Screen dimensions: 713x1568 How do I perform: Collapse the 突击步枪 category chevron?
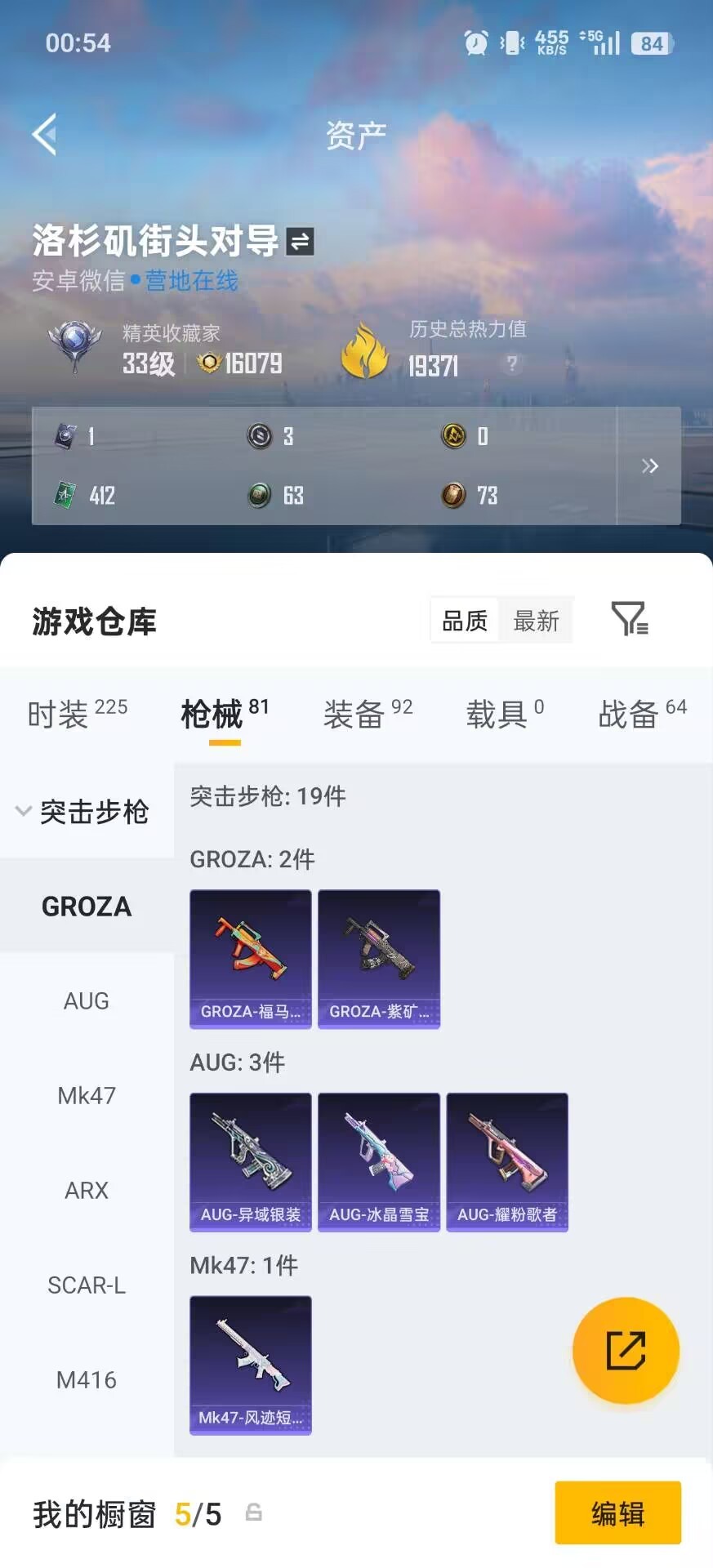pyautogui.click(x=23, y=811)
